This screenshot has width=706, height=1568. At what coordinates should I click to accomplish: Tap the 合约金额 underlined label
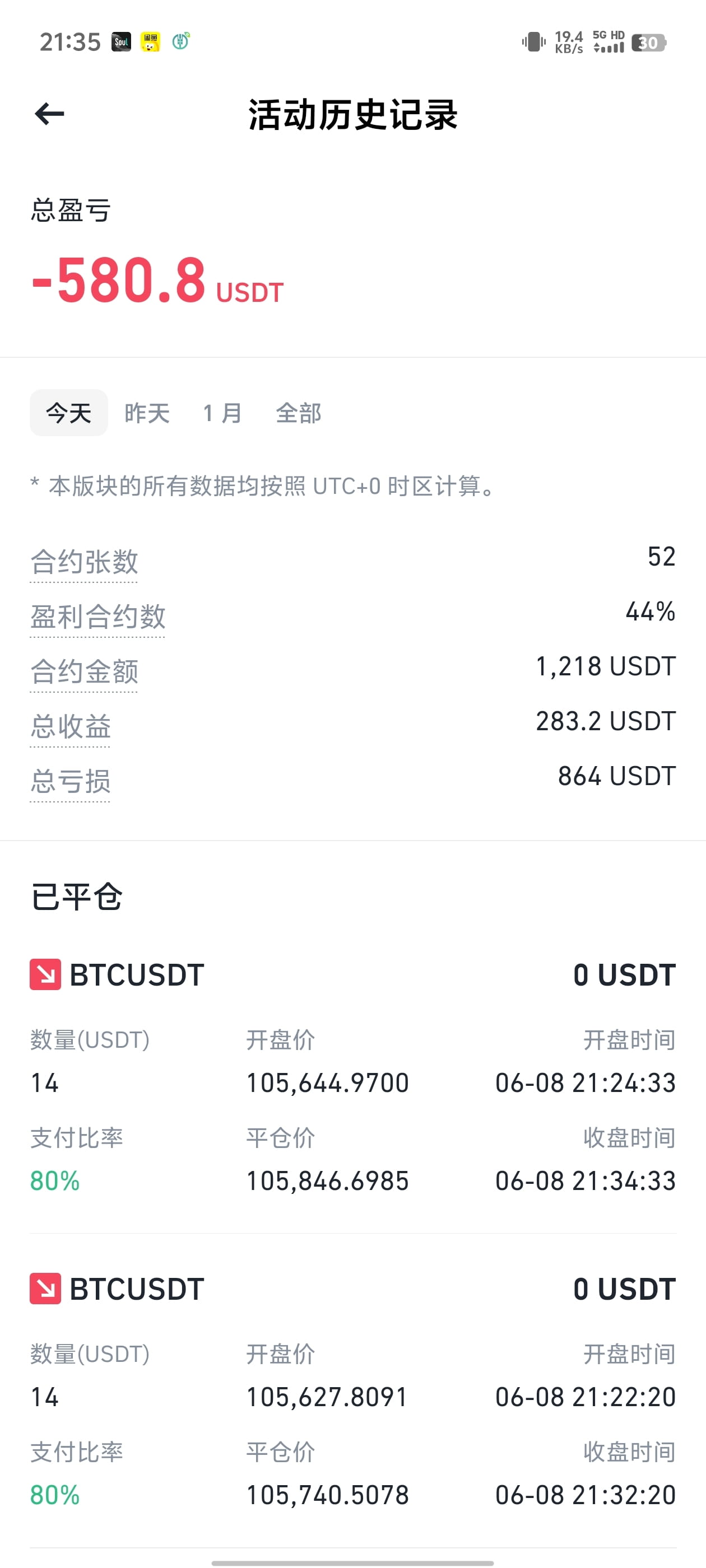coord(84,671)
